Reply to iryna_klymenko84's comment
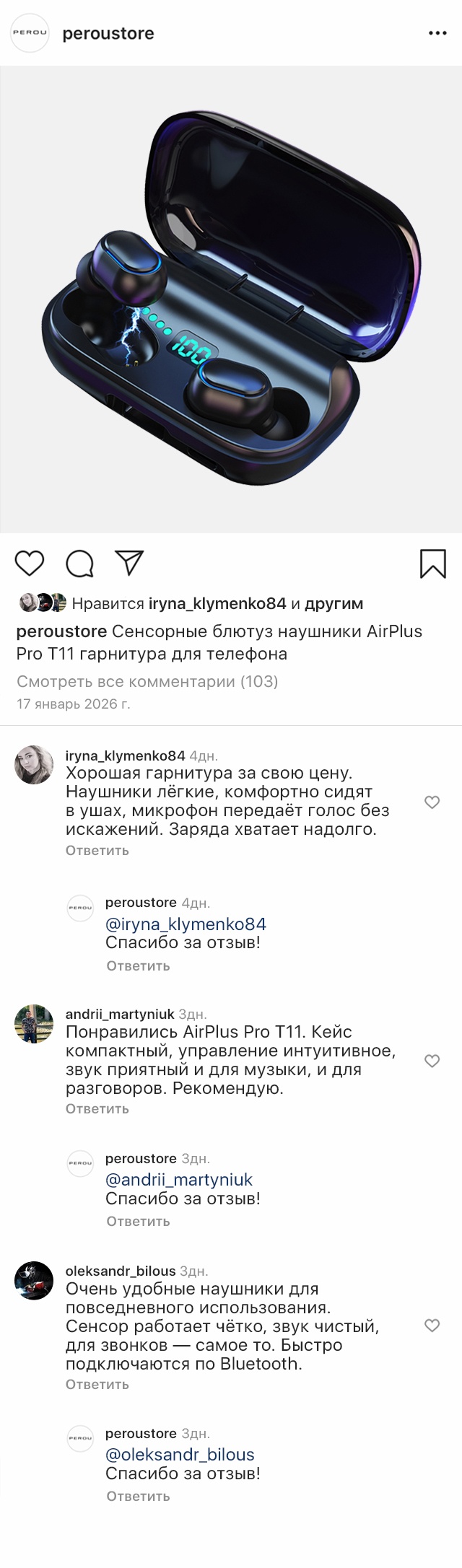This screenshot has width=462, height=1568. (97, 850)
